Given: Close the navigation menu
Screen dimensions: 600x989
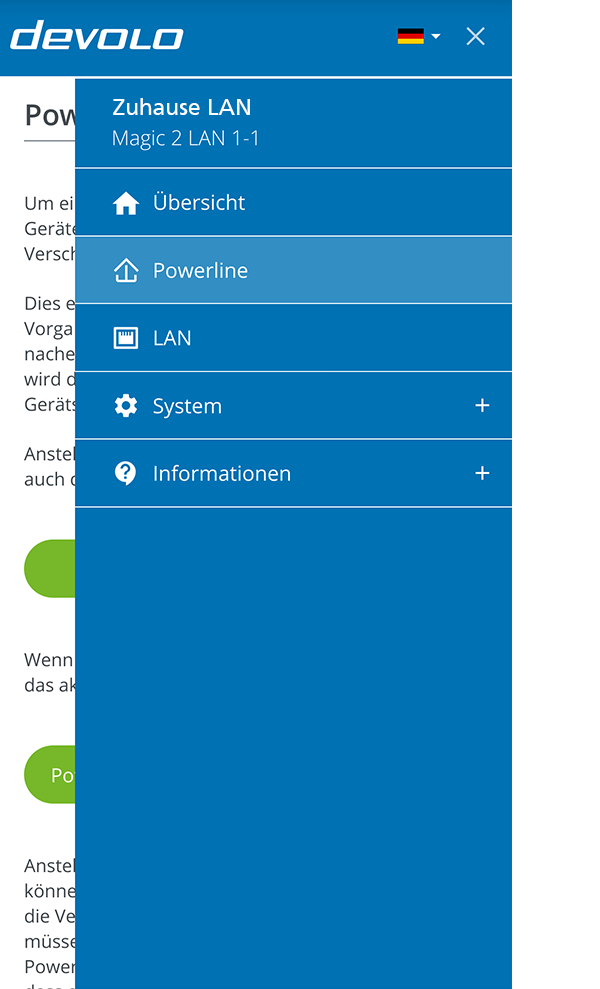Looking at the screenshot, I should pyautogui.click(x=475, y=37).
